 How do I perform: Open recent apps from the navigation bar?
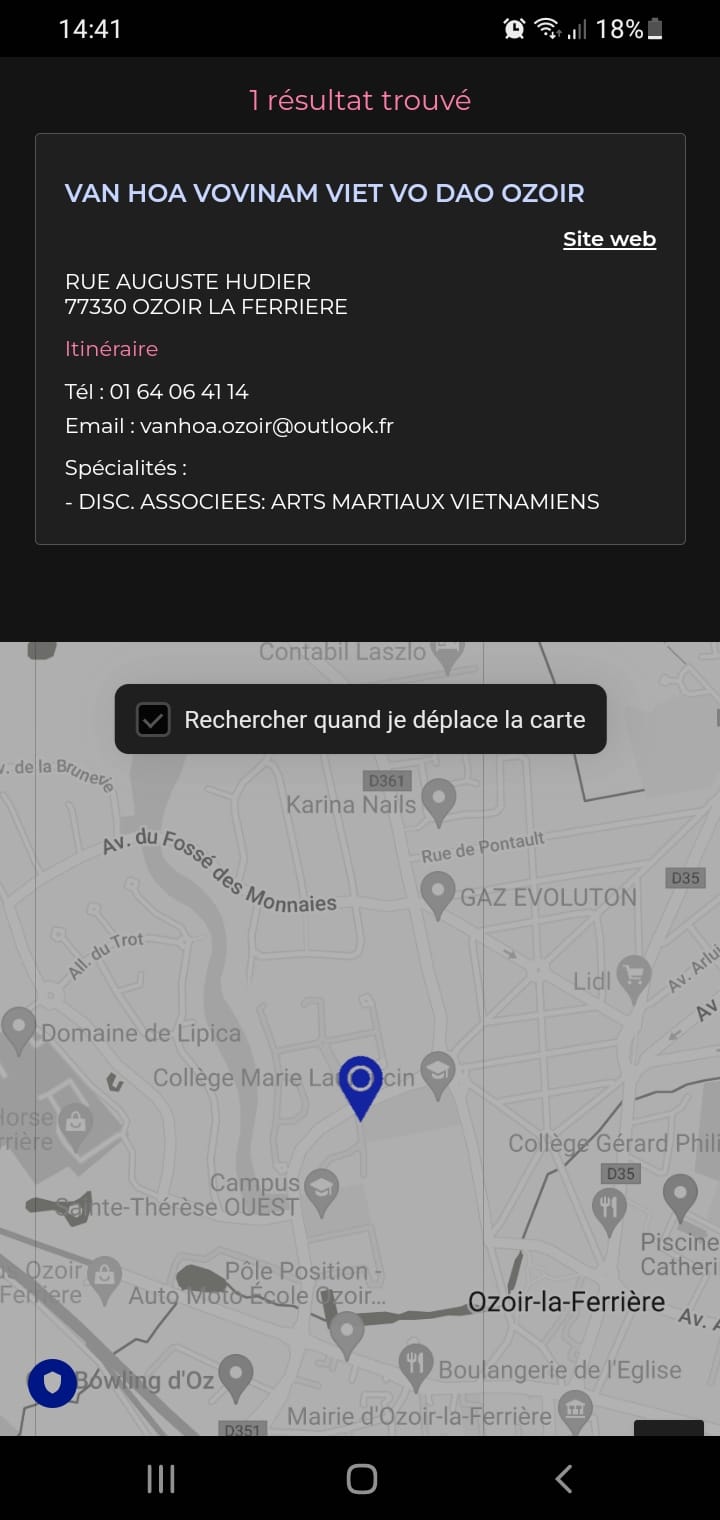tap(160, 1478)
